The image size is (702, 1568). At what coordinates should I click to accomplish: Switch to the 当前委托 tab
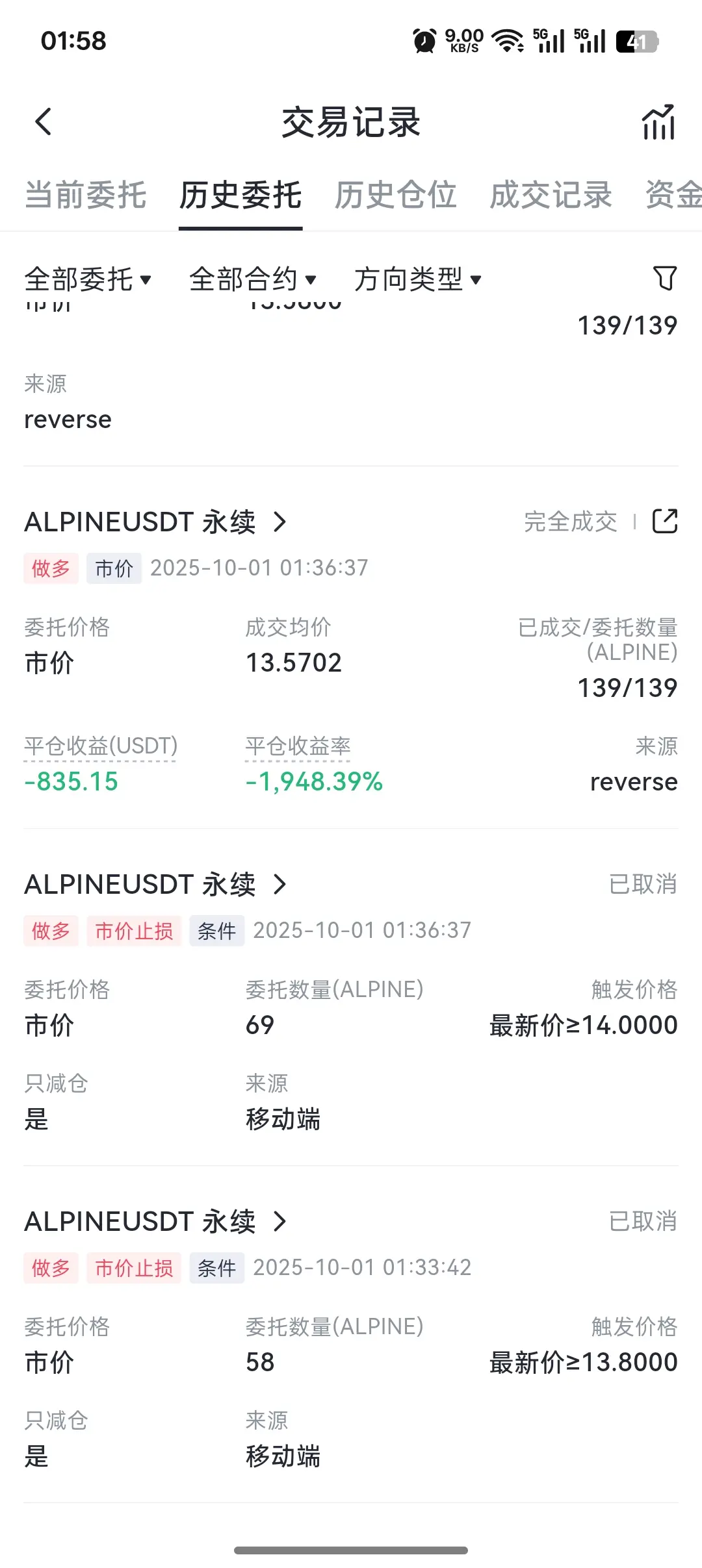86,196
